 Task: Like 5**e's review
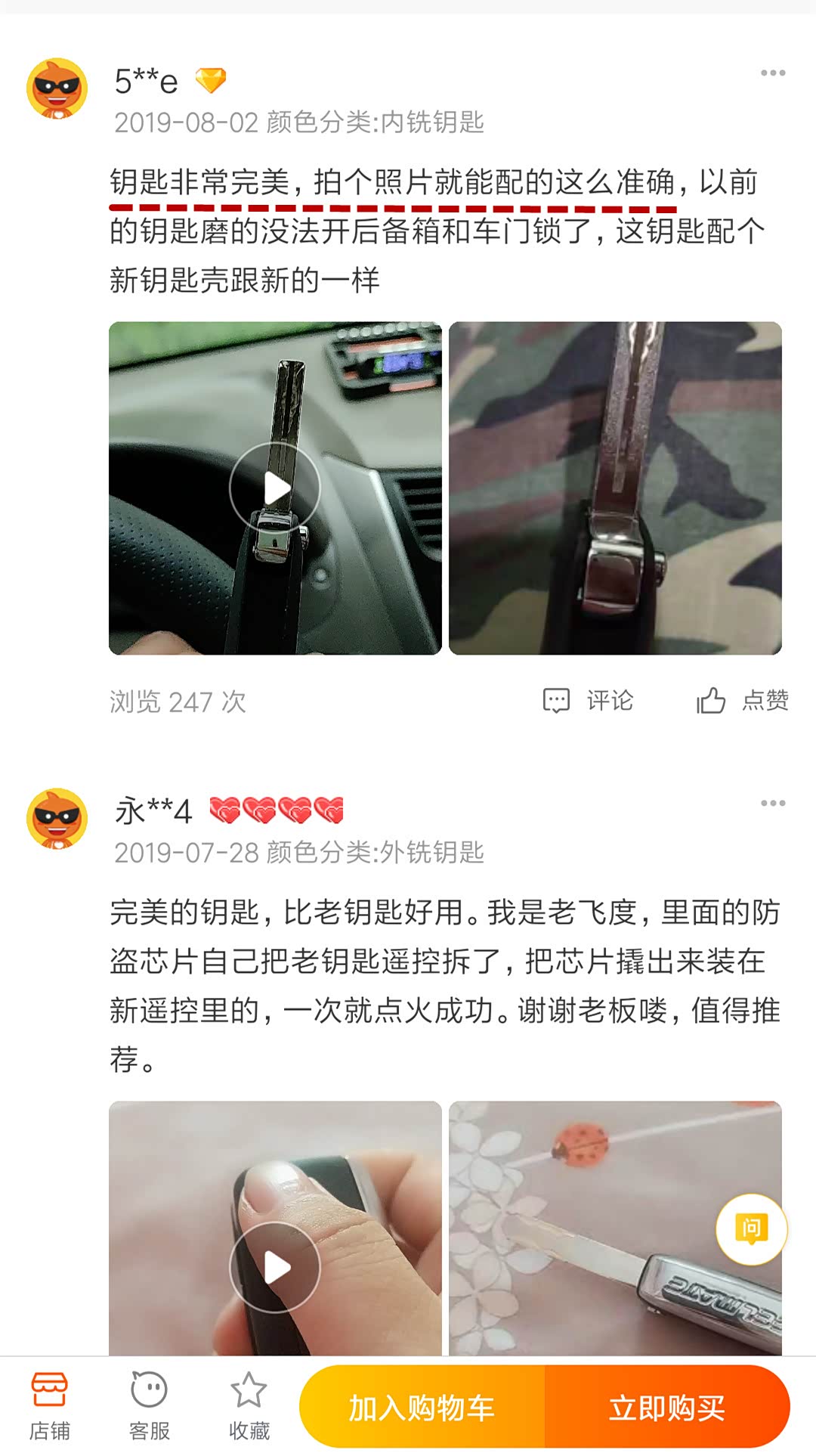point(742,701)
